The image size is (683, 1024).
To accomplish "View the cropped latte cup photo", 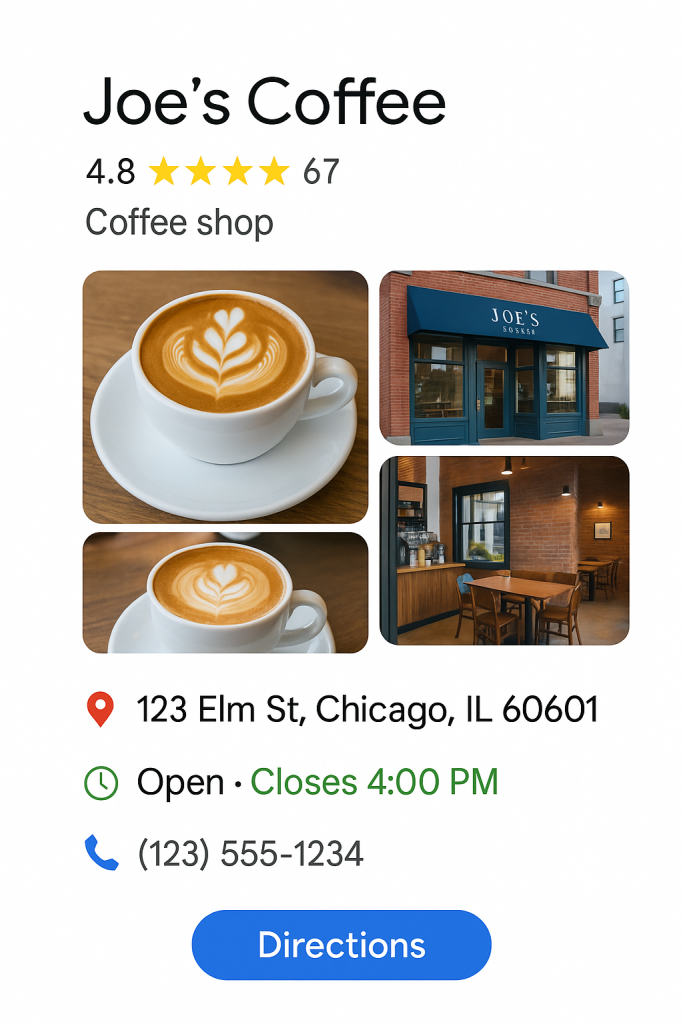I will pyautogui.click(x=225, y=592).
